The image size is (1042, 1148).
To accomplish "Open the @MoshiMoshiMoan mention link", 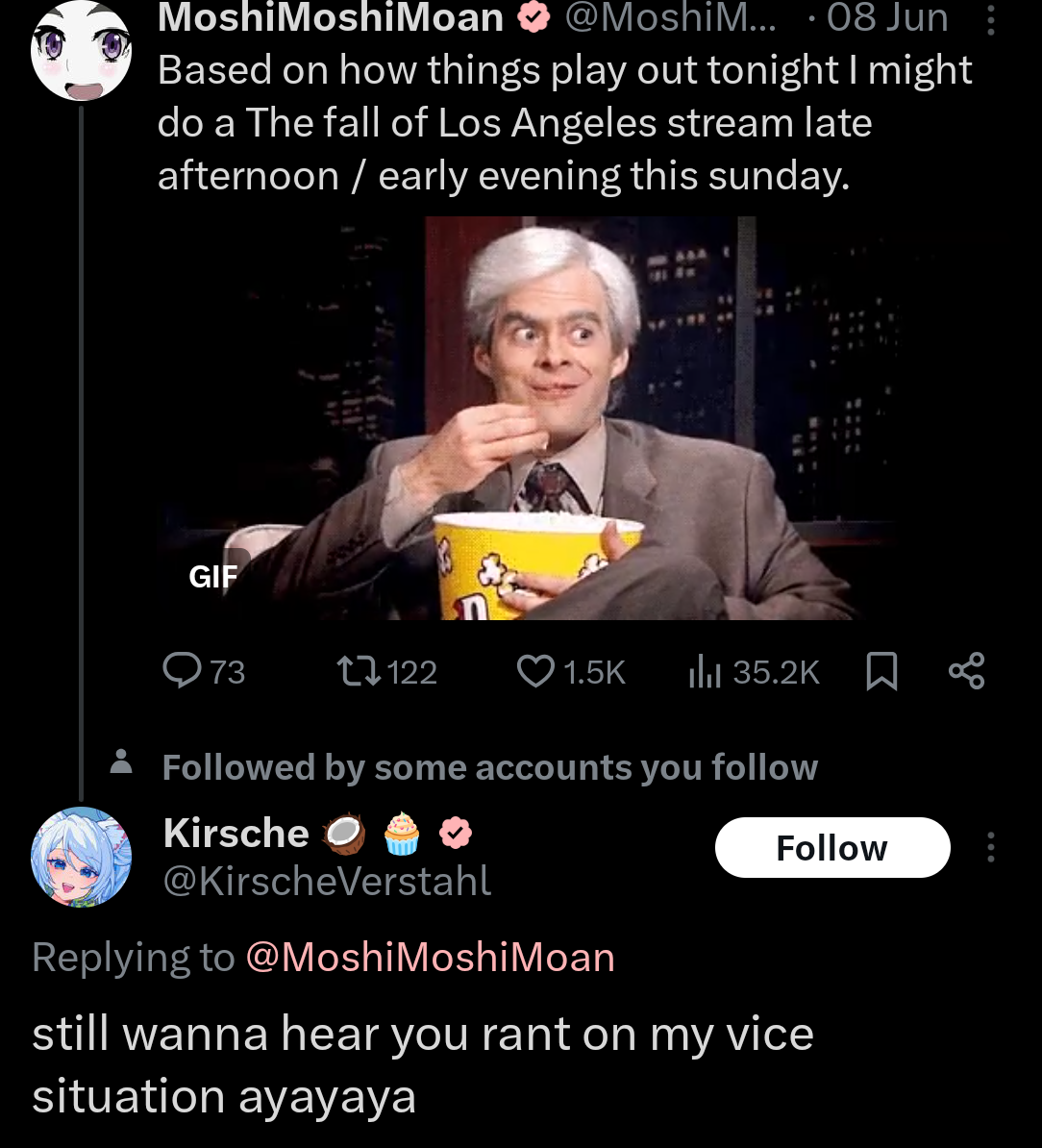I will (430, 958).
